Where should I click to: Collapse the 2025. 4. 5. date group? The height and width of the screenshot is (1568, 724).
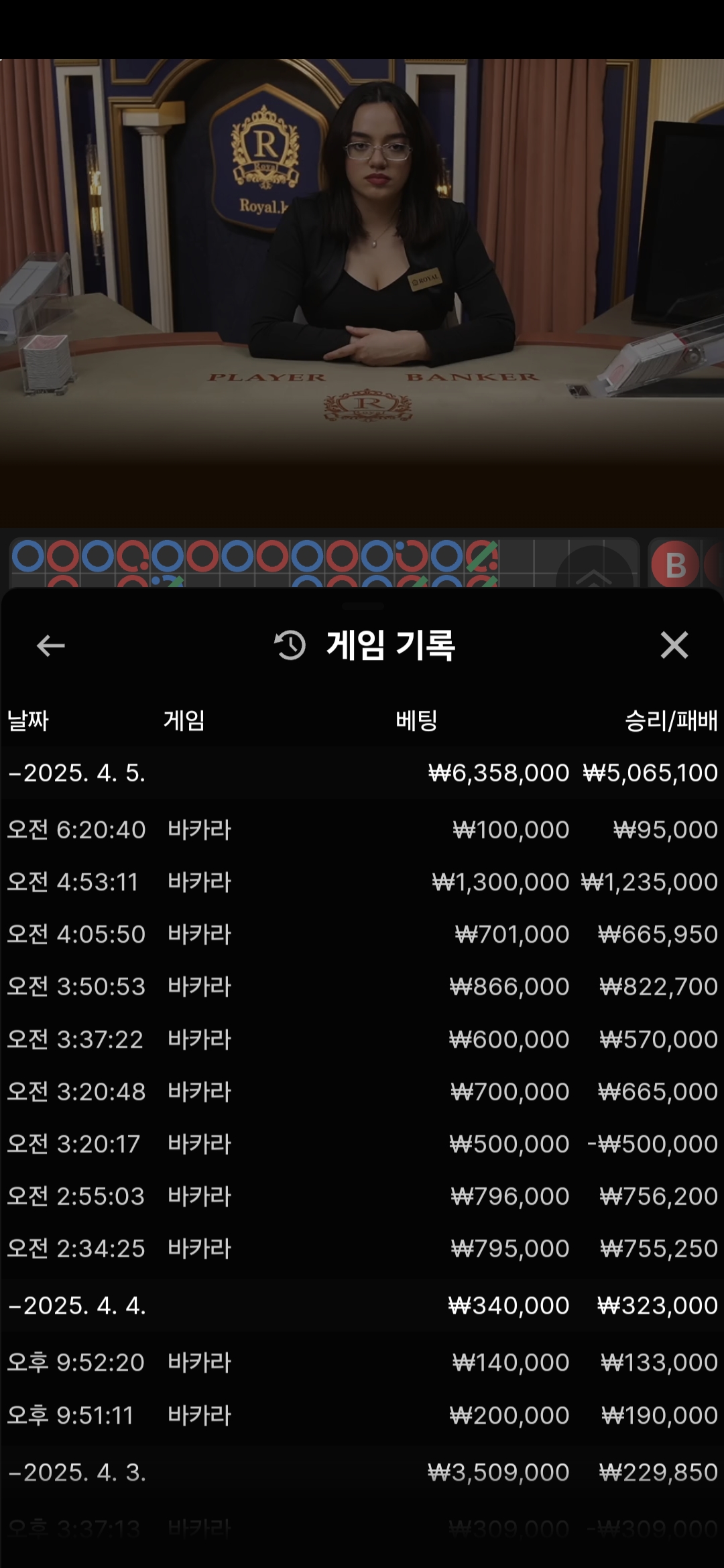(x=77, y=773)
